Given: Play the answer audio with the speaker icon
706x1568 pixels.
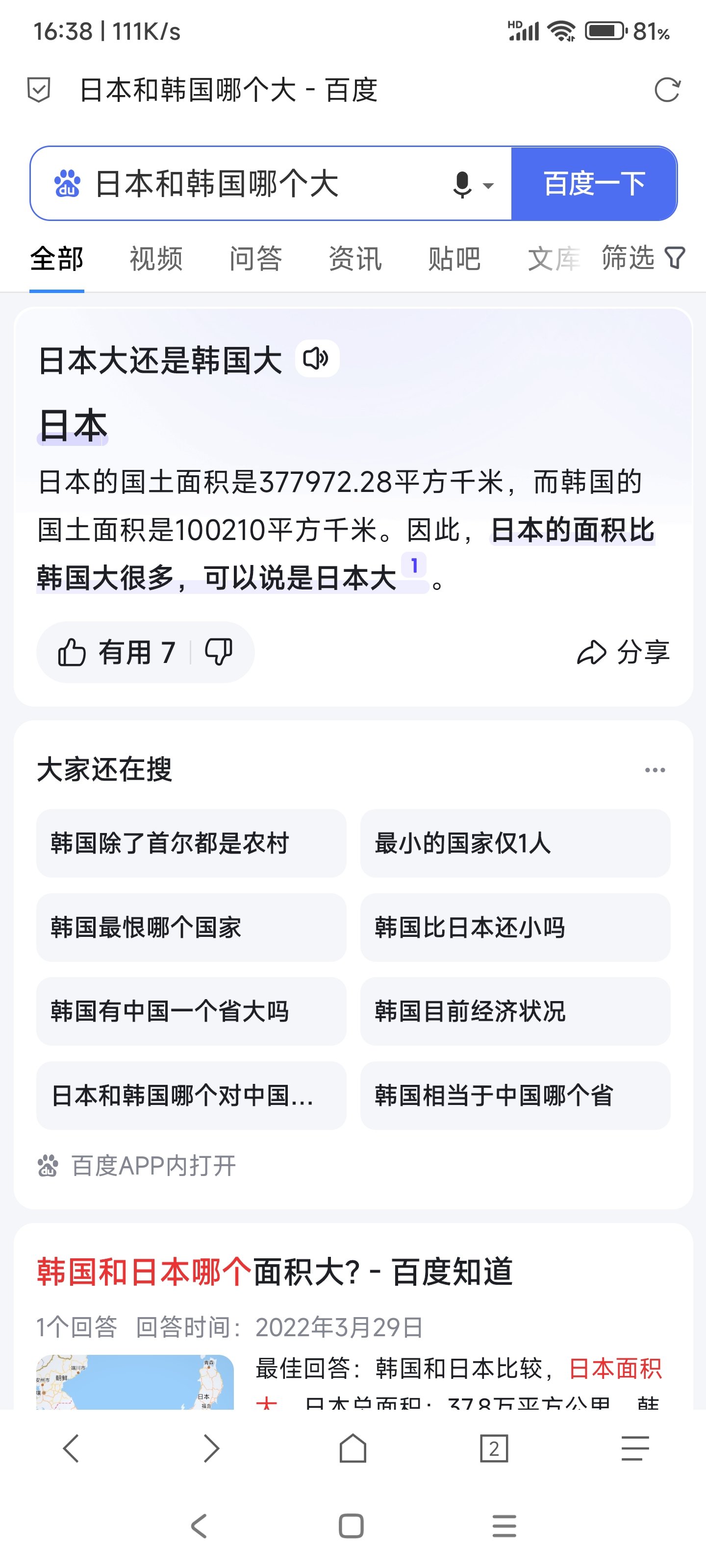Looking at the screenshot, I should point(317,359).
